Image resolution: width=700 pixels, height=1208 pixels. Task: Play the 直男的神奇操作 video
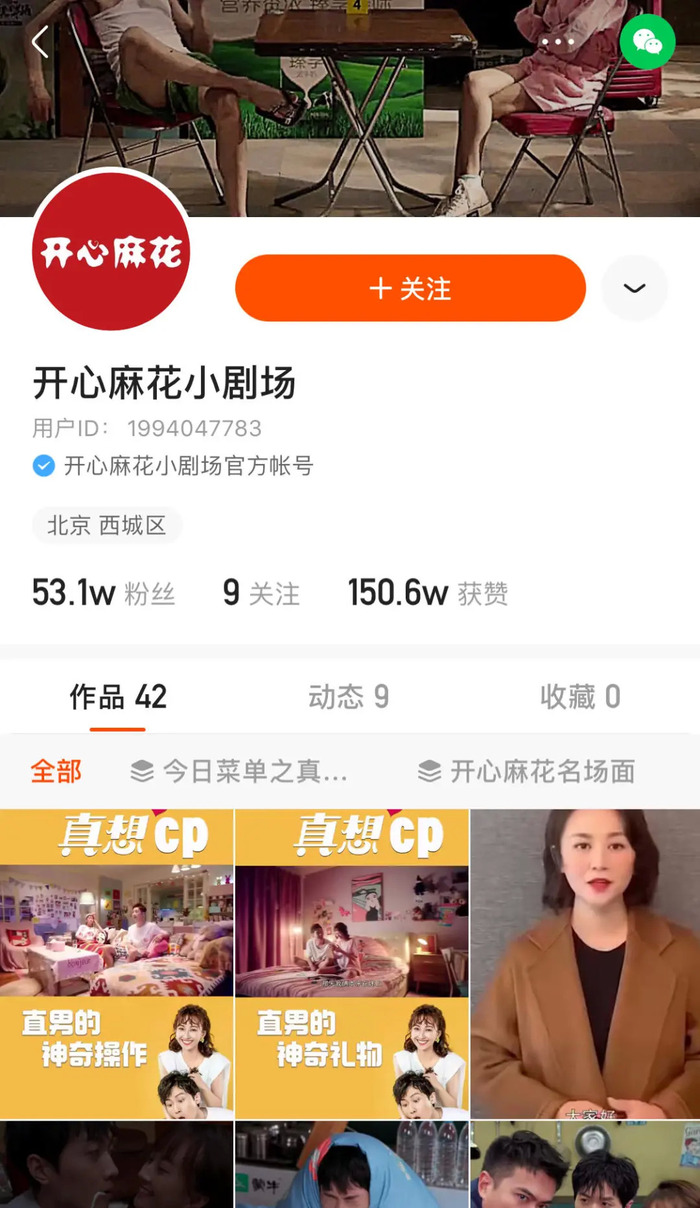coord(116,964)
